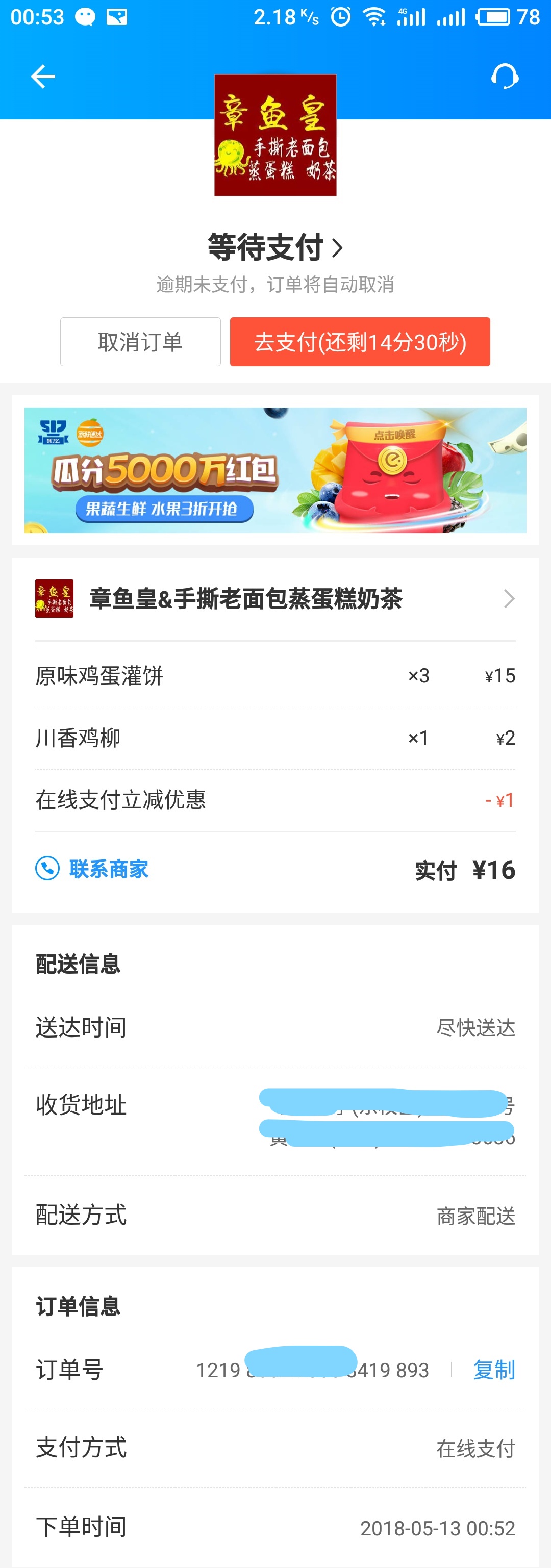Tap 取消订单 to cancel the order
The height and width of the screenshot is (1568, 551).
click(x=140, y=341)
